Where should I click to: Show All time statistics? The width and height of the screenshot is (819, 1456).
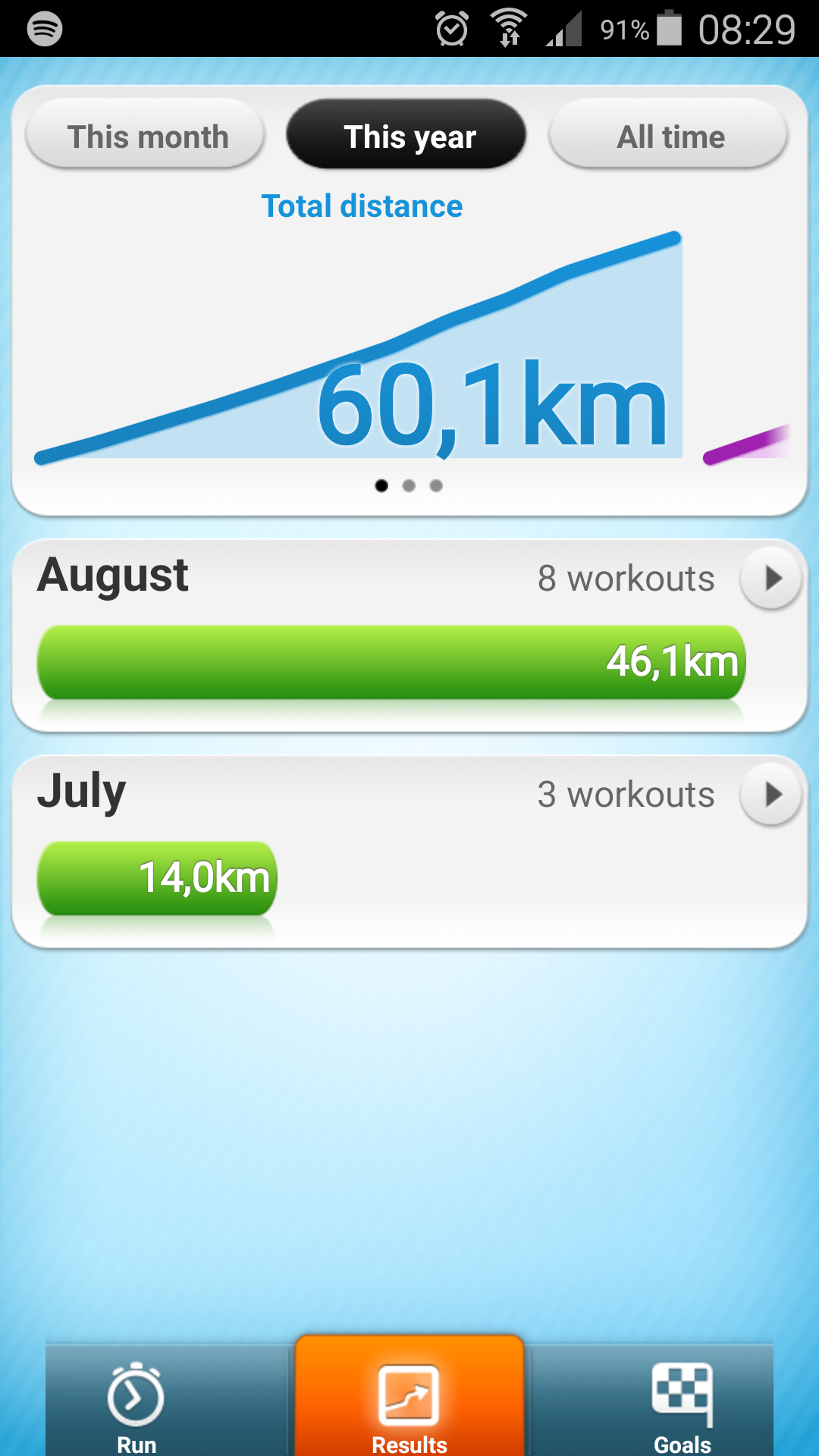[x=669, y=135]
